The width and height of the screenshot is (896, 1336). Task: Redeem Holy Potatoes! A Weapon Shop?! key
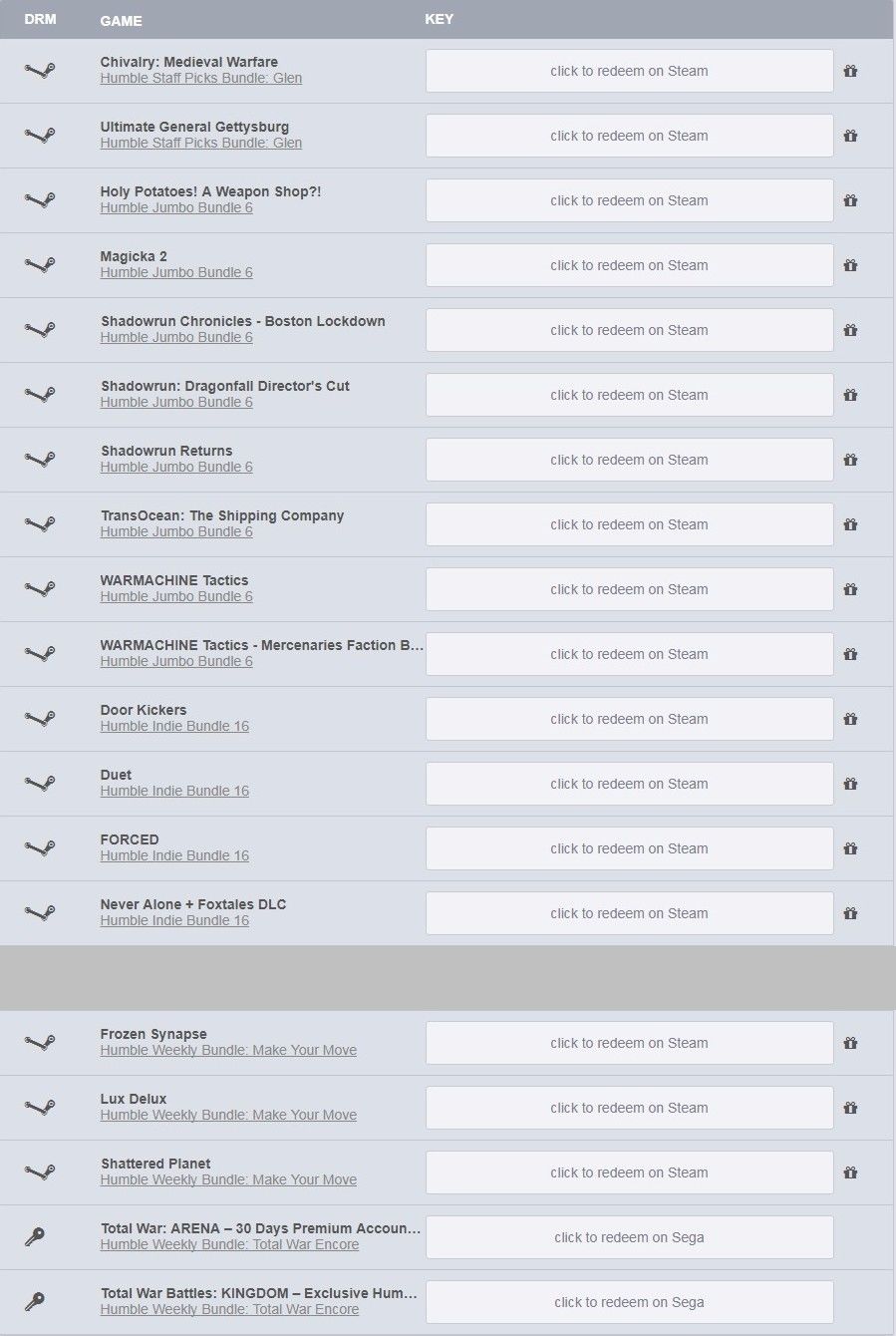[629, 200]
